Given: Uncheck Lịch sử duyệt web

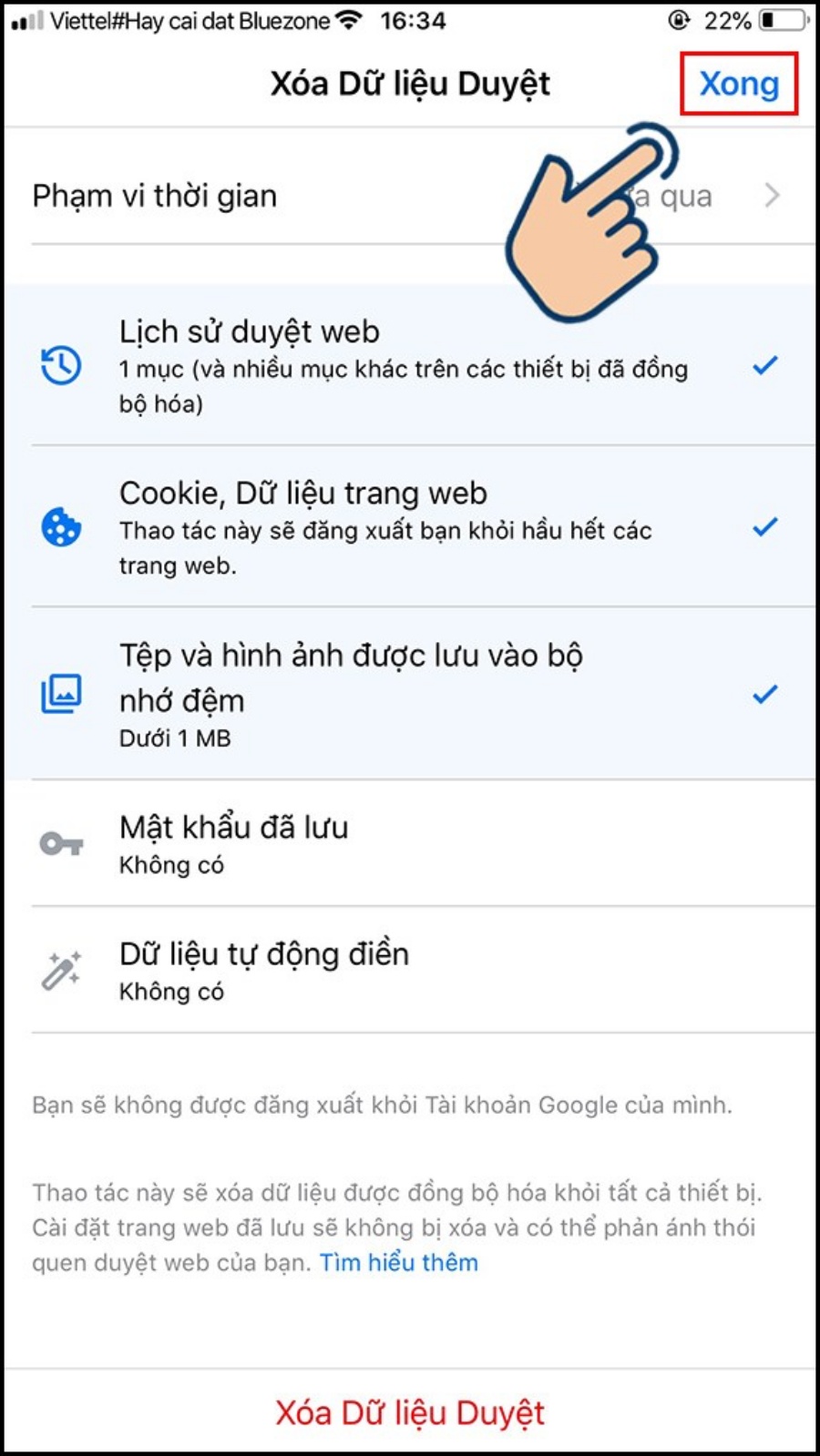Looking at the screenshot, I should click(410, 365).
